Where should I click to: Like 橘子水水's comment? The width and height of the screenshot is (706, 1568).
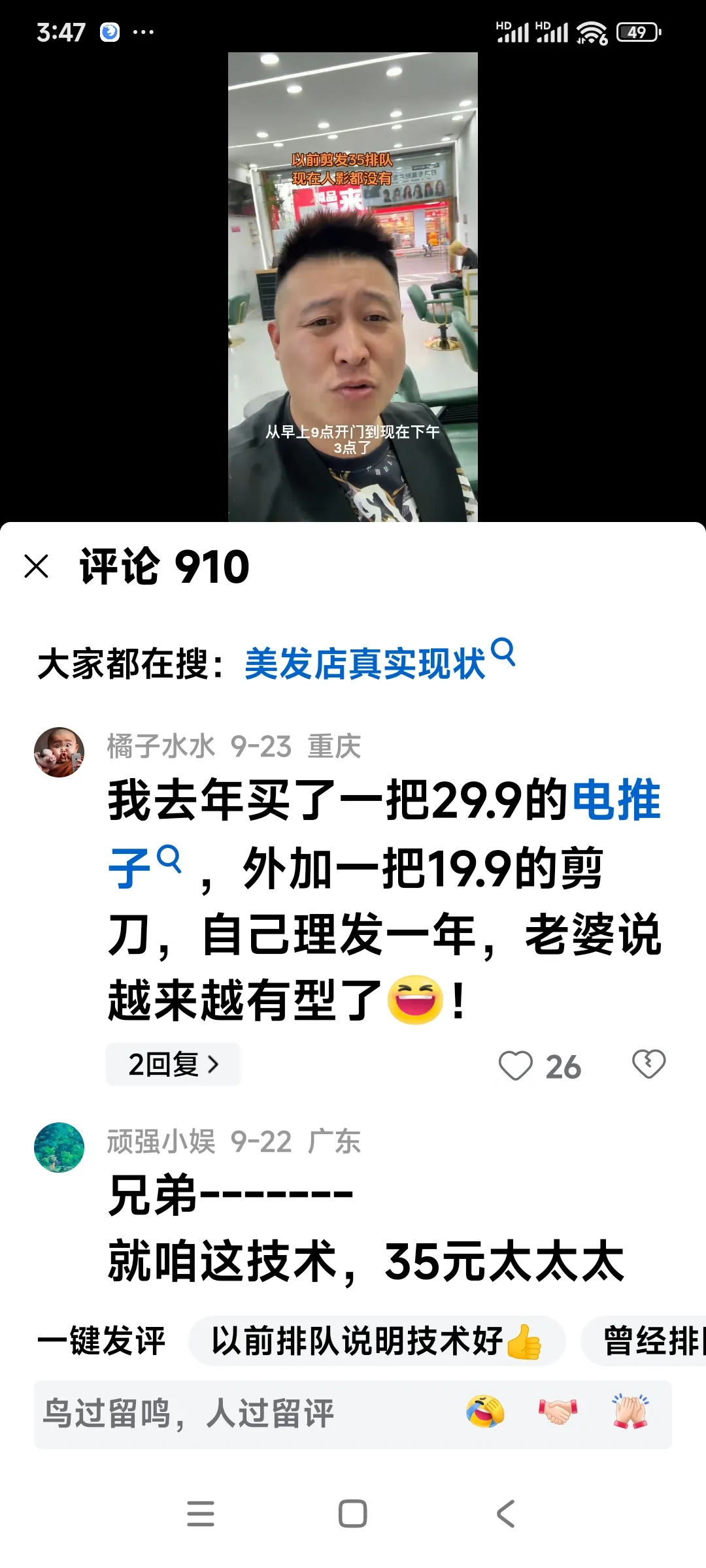tap(516, 1066)
